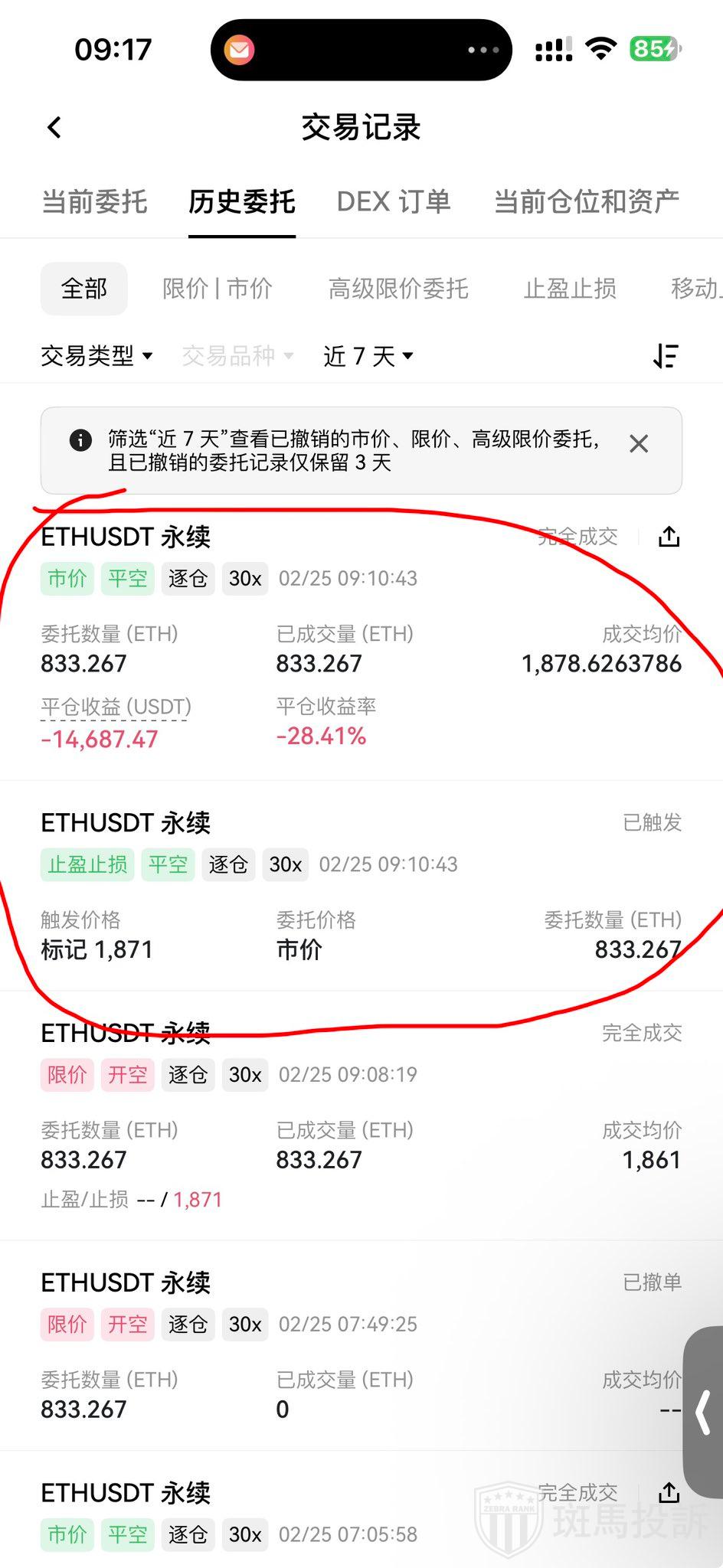Filter by 止盈止损 orders
The image size is (723, 1568).
pyautogui.click(x=570, y=289)
